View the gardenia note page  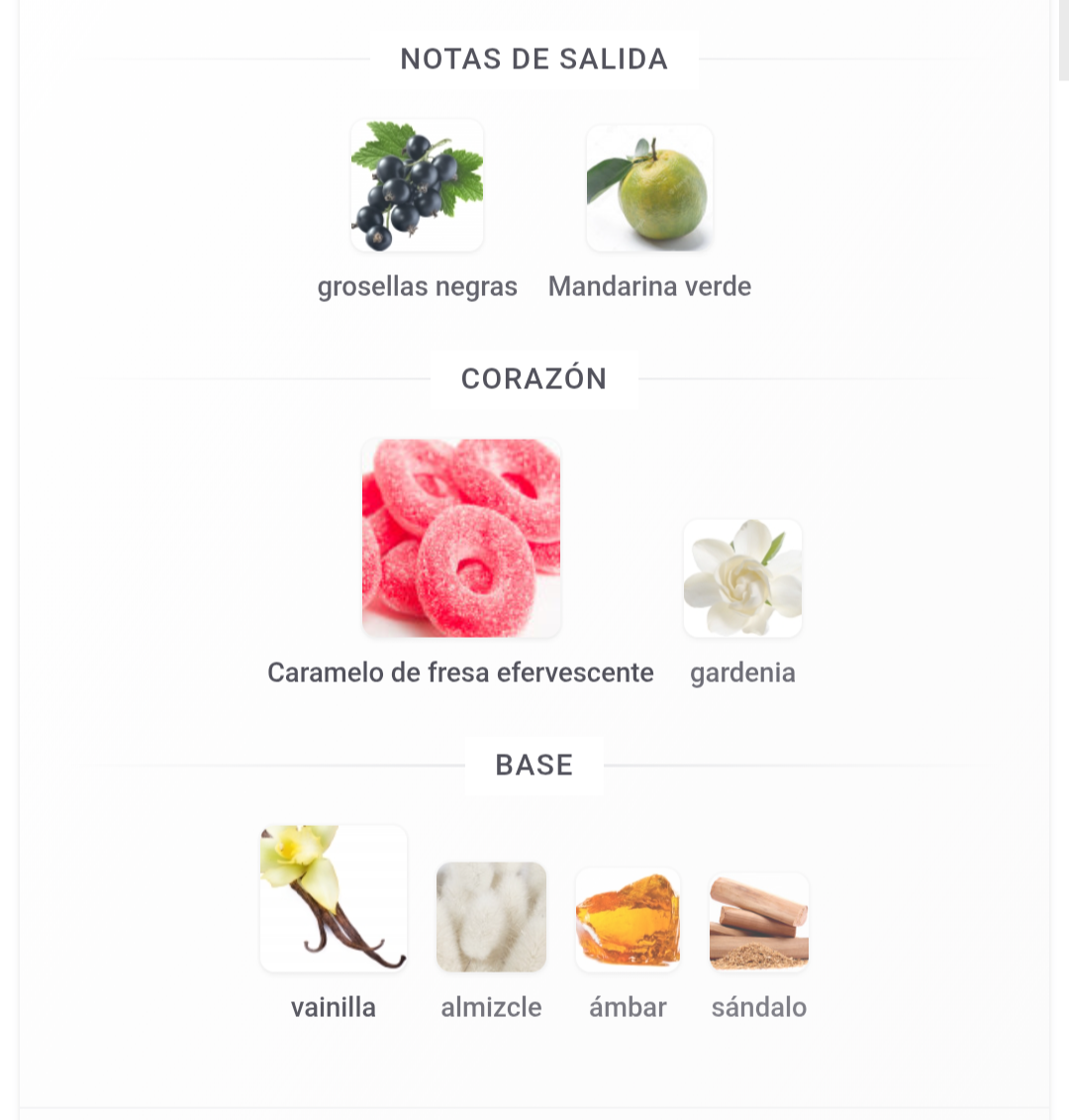coord(742,578)
